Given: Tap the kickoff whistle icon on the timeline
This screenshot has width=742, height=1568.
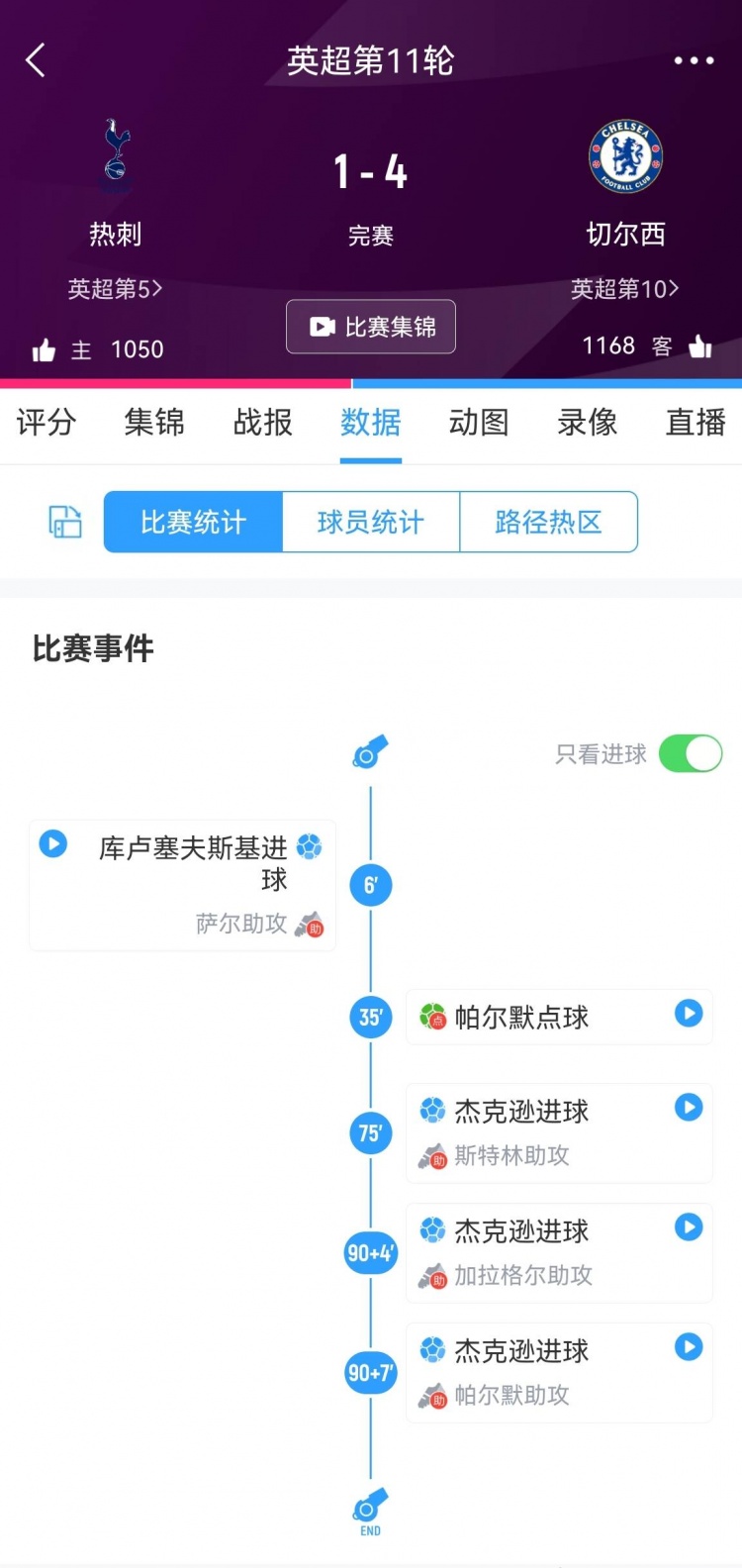Looking at the screenshot, I should click(370, 752).
